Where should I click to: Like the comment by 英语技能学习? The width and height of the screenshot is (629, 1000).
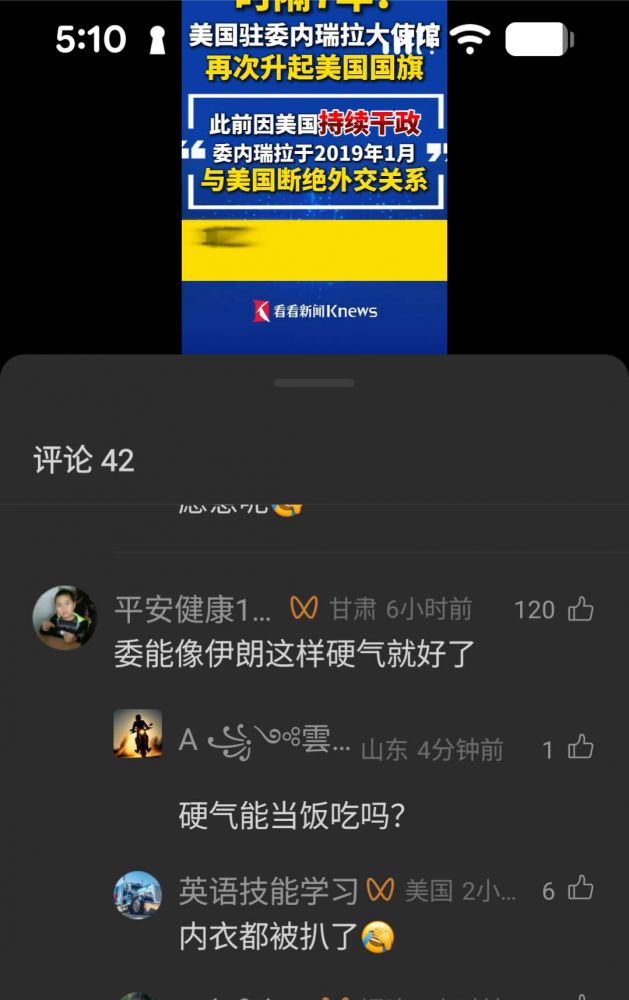coord(580,889)
